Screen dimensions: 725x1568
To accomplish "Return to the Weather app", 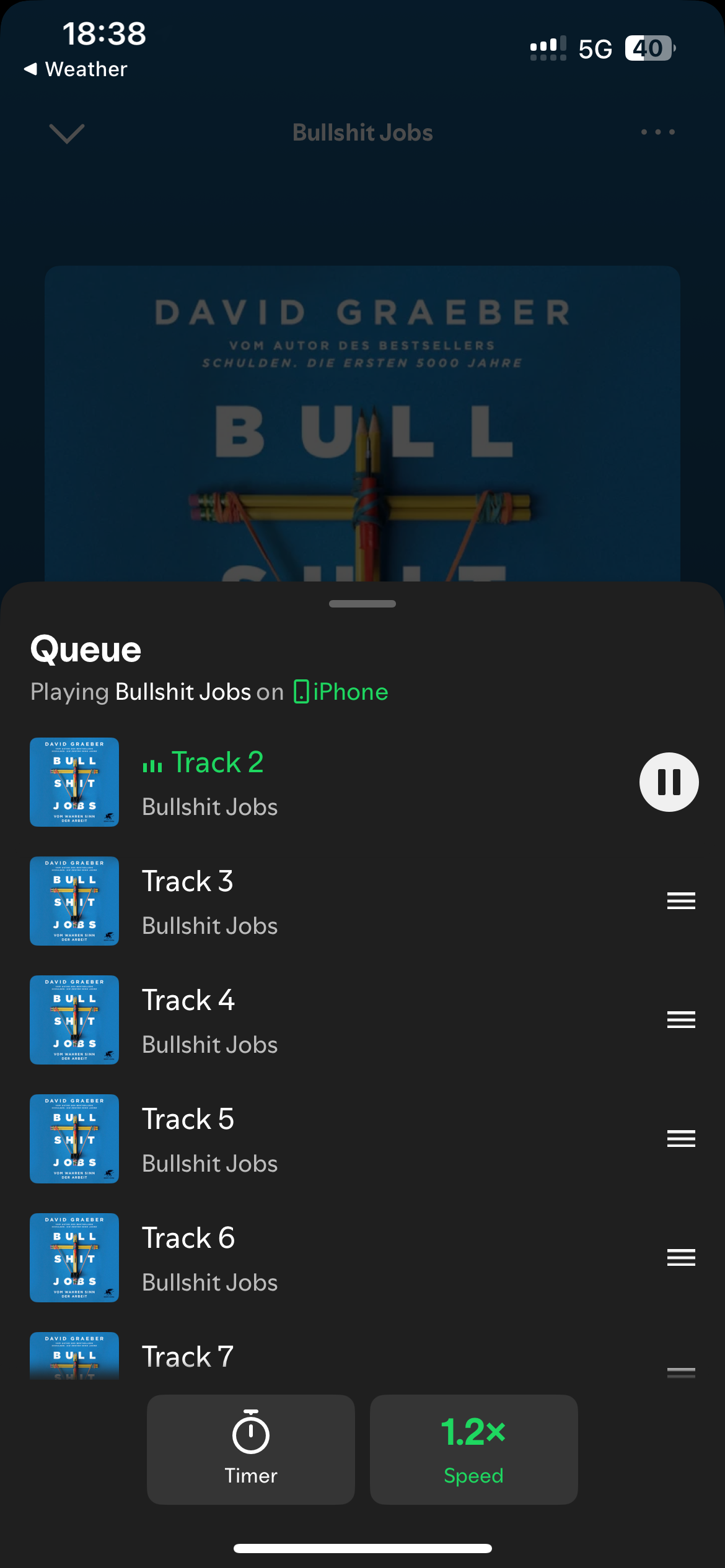I will (x=76, y=69).
